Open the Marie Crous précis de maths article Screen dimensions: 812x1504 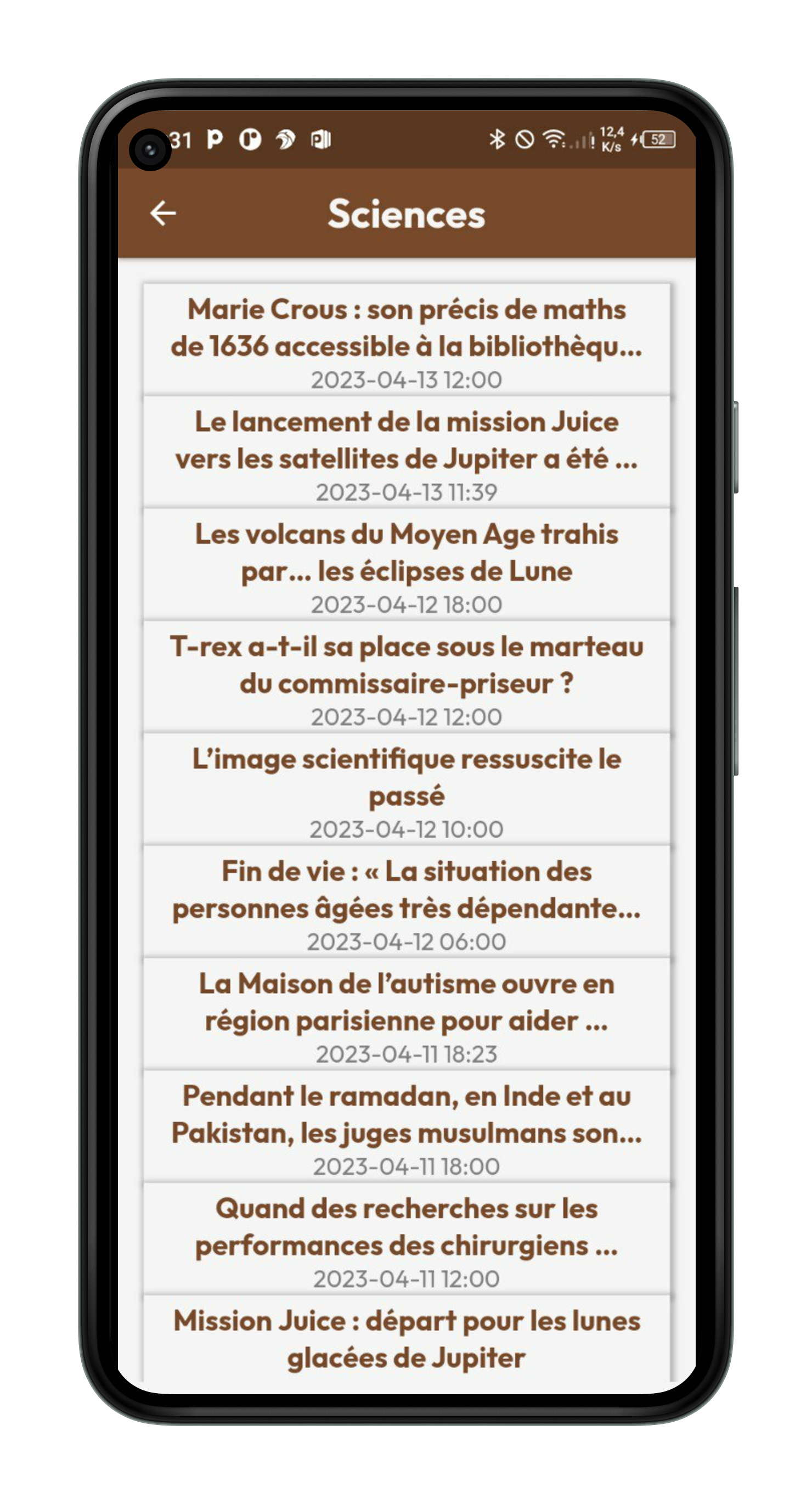click(x=407, y=339)
